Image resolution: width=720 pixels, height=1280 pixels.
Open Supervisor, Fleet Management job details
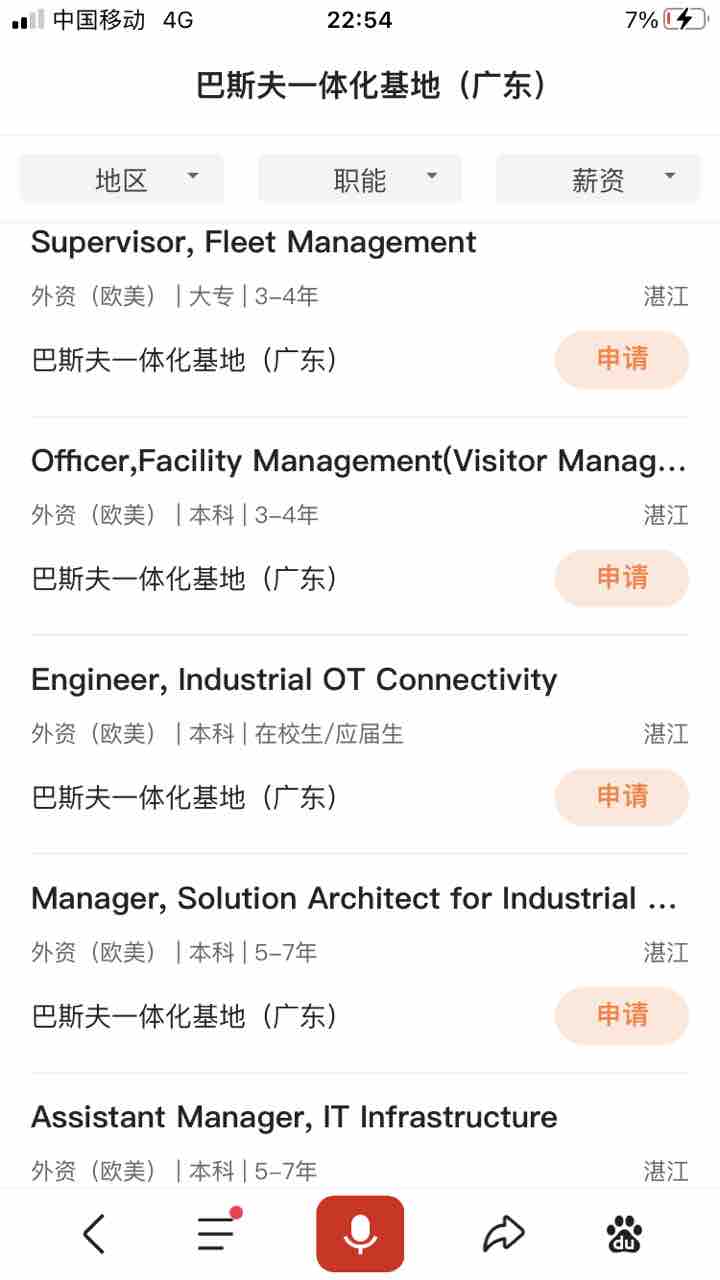(x=254, y=242)
